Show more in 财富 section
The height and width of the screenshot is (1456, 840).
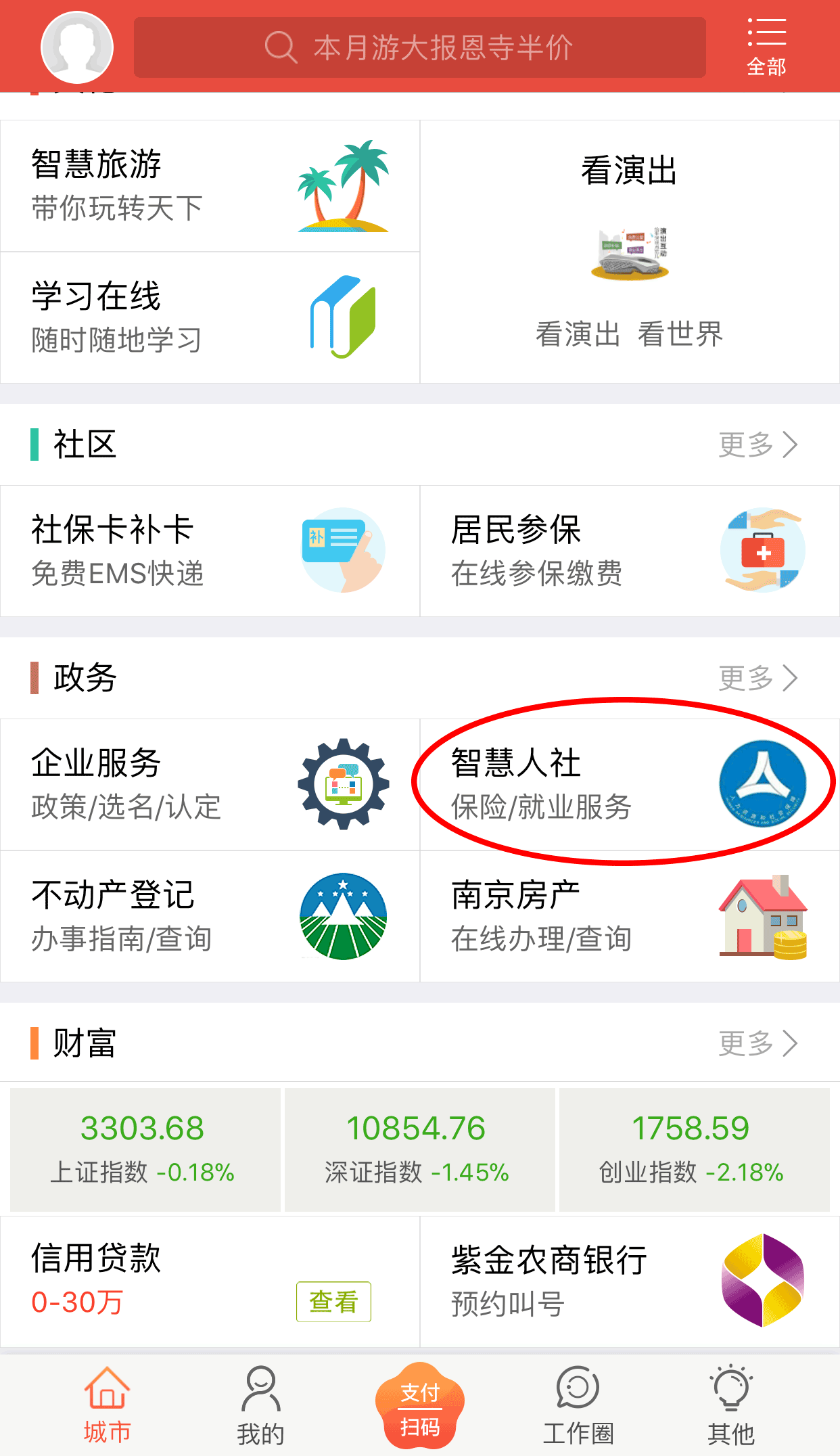tap(757, 1043)
